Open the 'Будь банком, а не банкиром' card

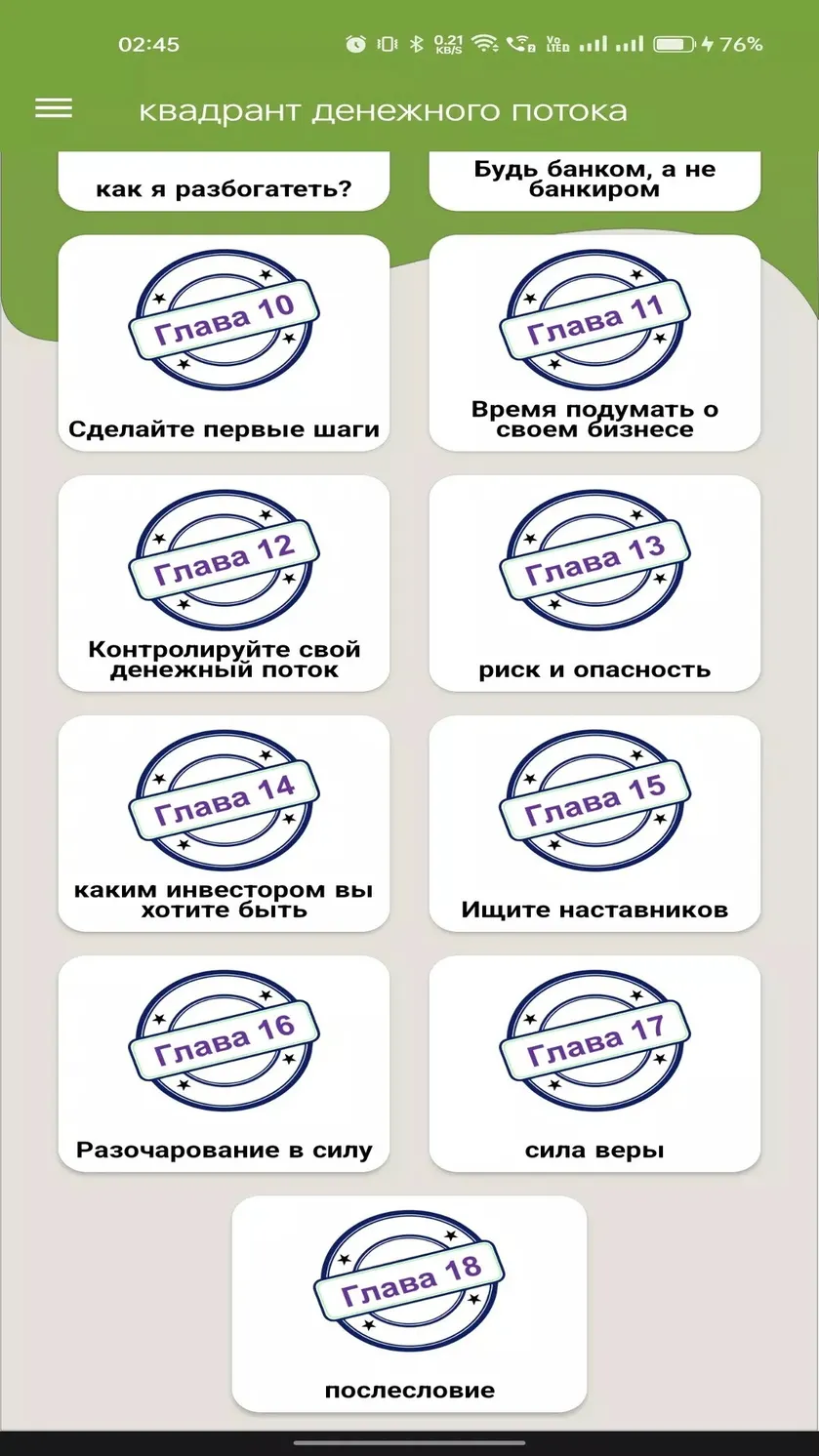[594, 182]
